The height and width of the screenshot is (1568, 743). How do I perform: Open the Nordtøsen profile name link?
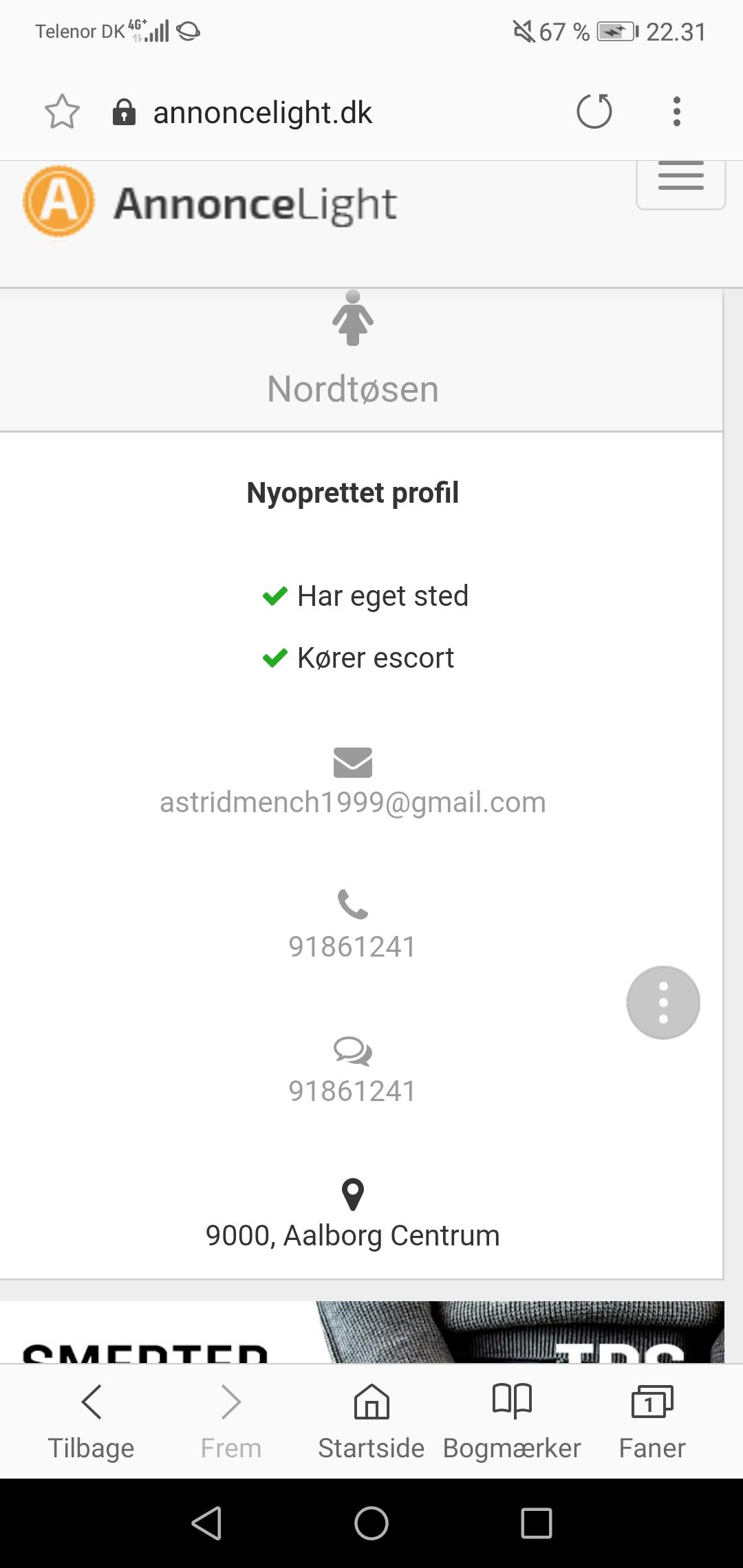point(353,389)
